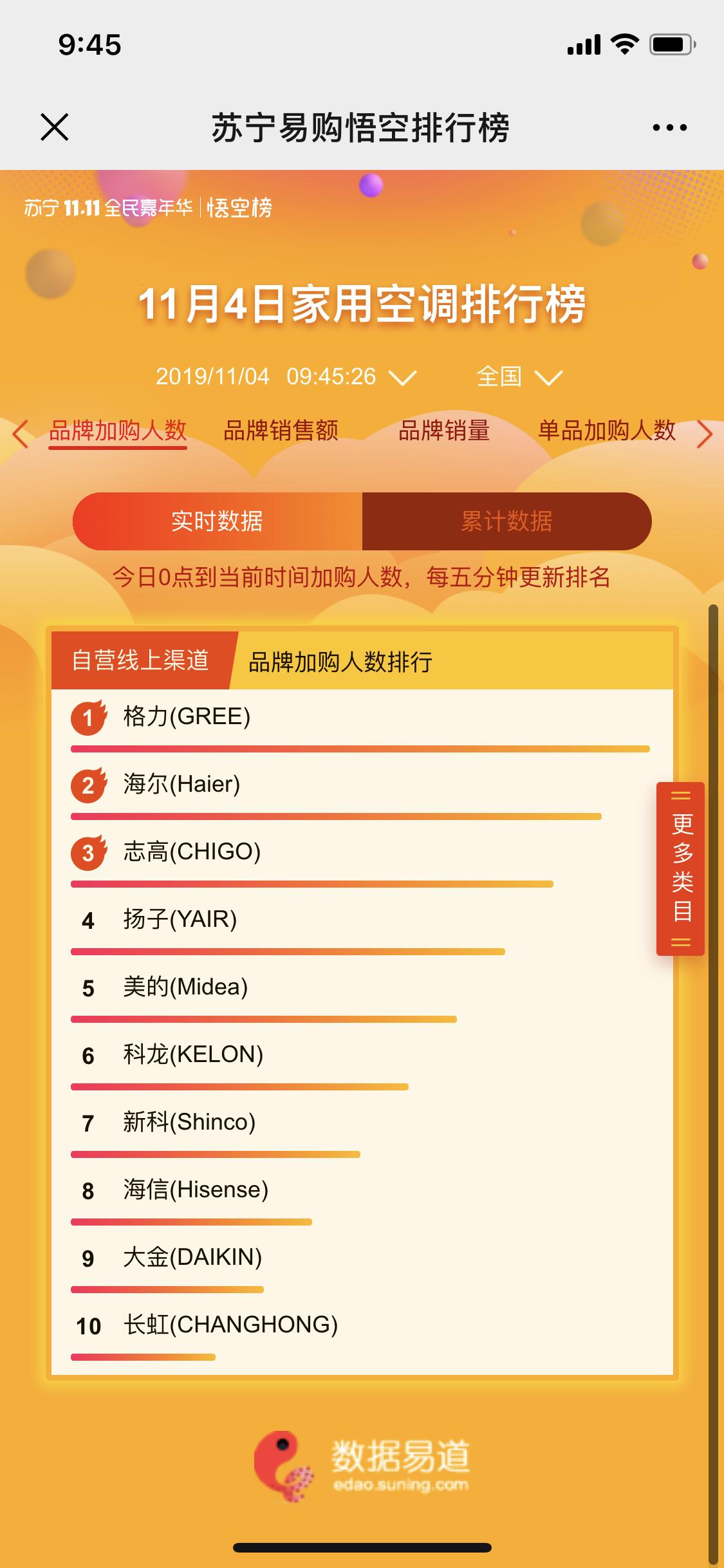Open the more options (...) menu
This screenshot has width=724, height=1568.
tap(669, 127)
